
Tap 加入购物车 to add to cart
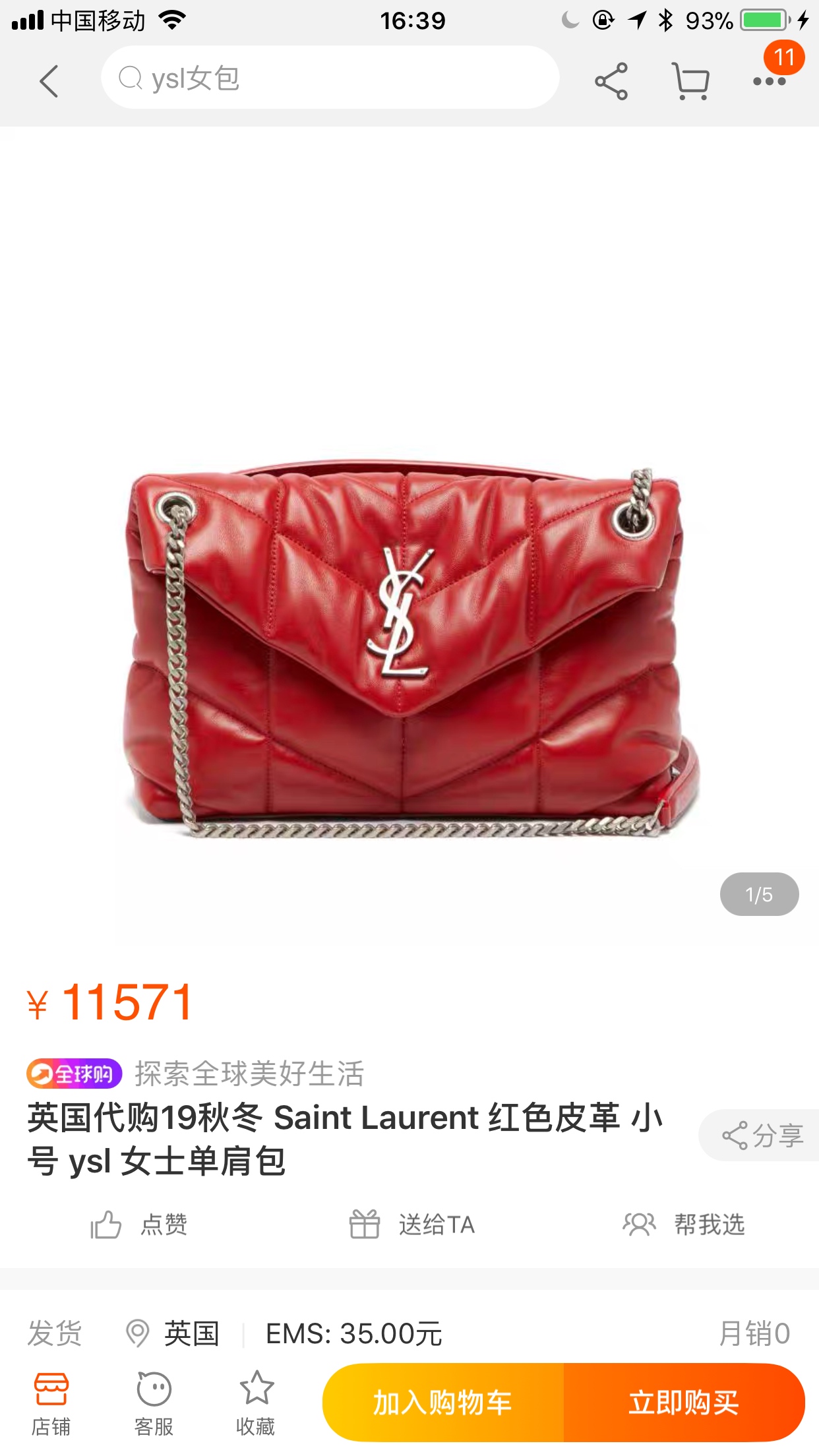[443, 1403]
